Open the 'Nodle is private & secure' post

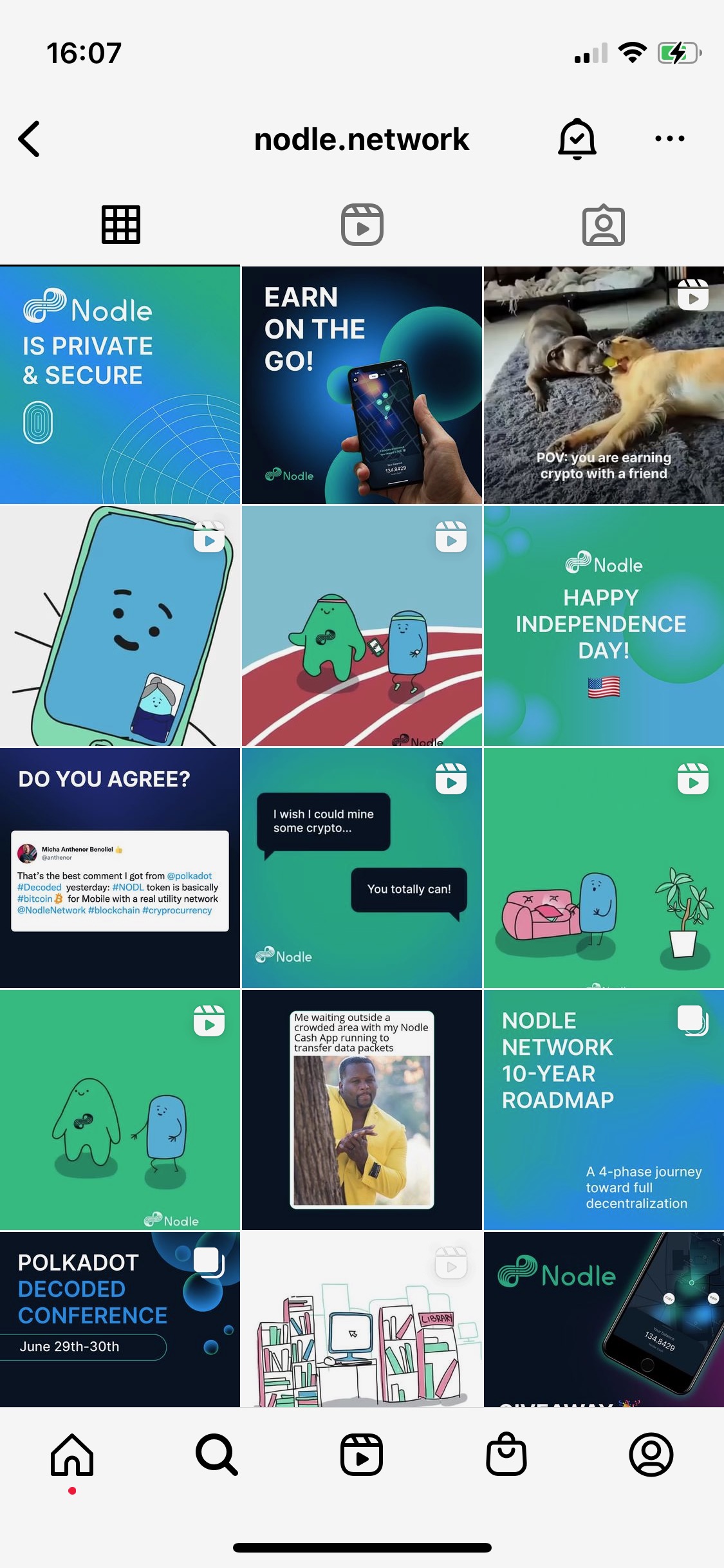click(120, 385)
